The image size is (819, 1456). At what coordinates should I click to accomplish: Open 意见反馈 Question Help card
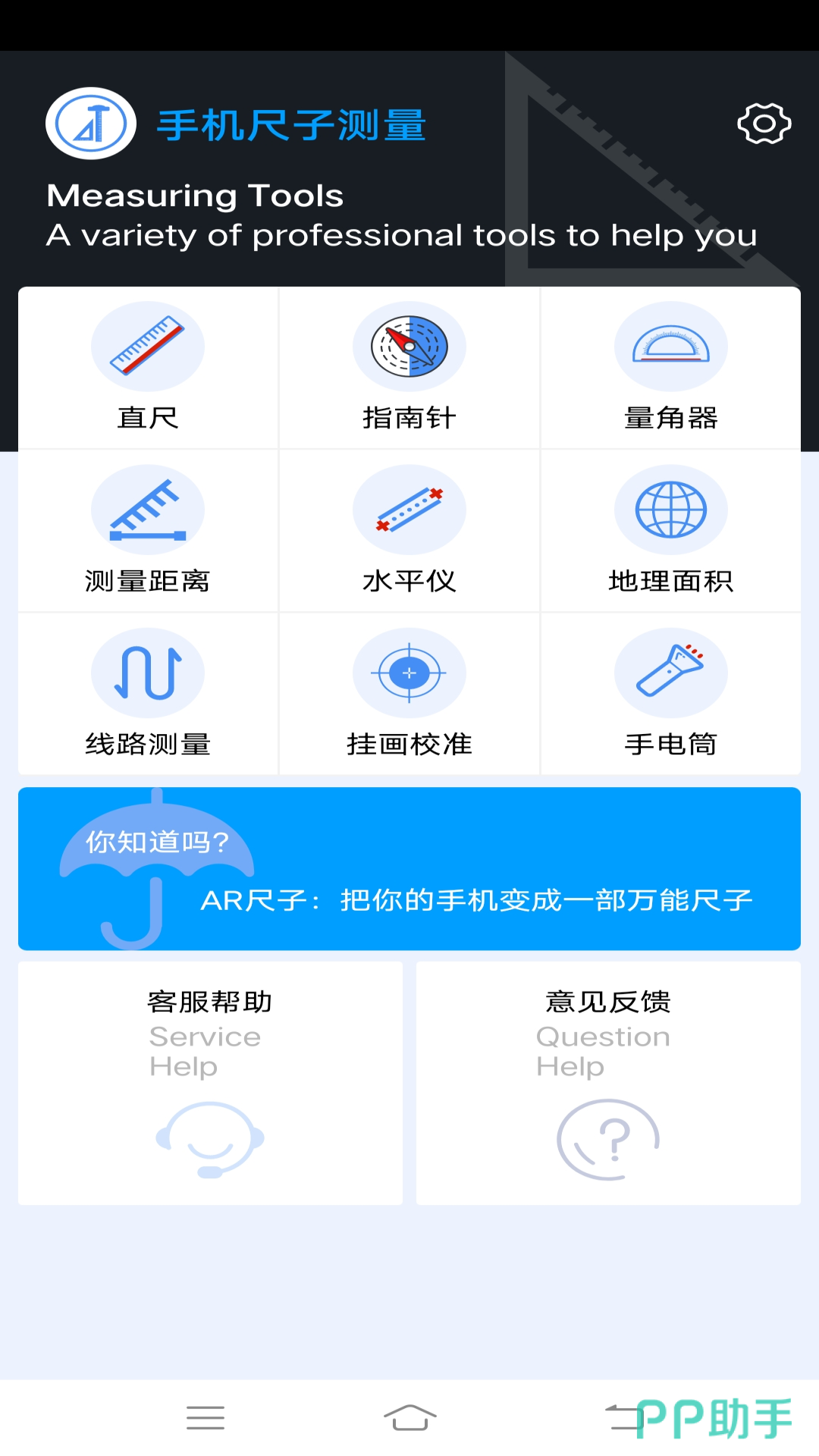coord(608,1083)
